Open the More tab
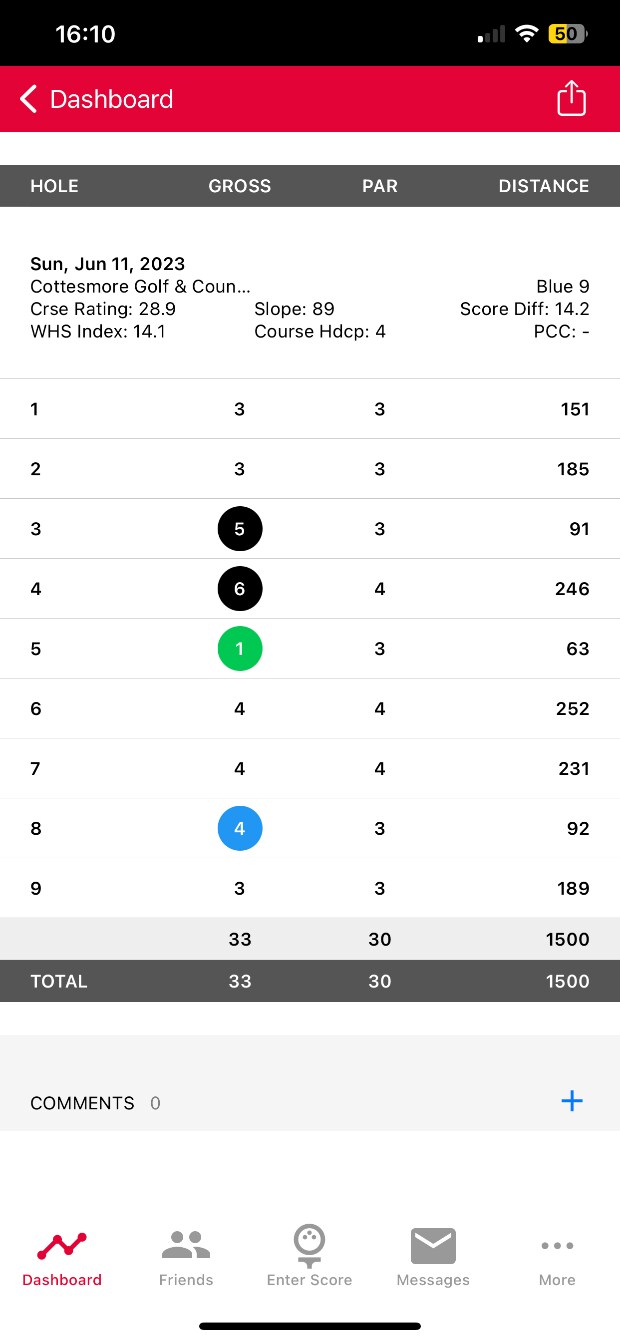The width and height of the screenshot is (620, 1341). (557, 1258)
